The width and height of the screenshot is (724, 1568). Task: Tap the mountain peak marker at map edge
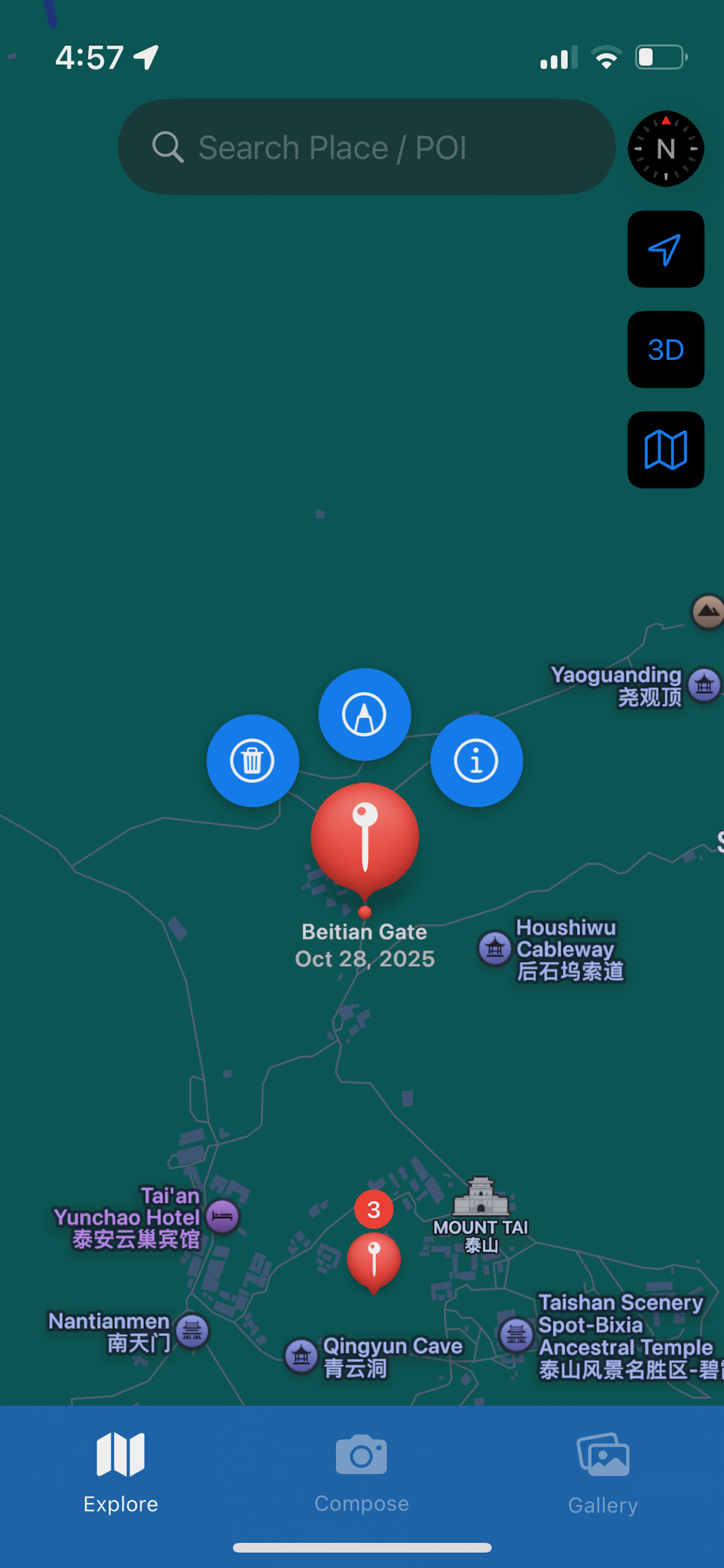tap(707, 612)
